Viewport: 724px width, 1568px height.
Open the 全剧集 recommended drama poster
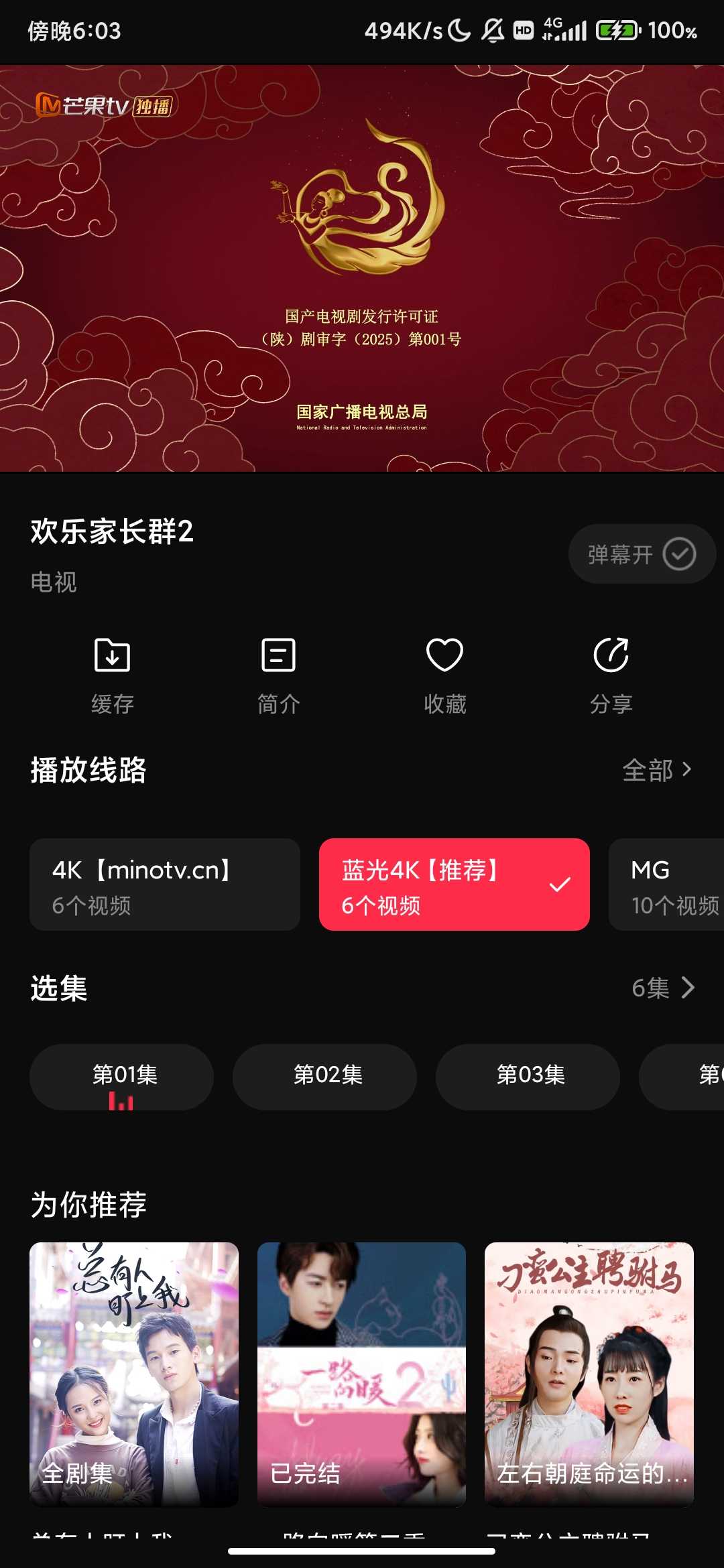pos(134,1374)
